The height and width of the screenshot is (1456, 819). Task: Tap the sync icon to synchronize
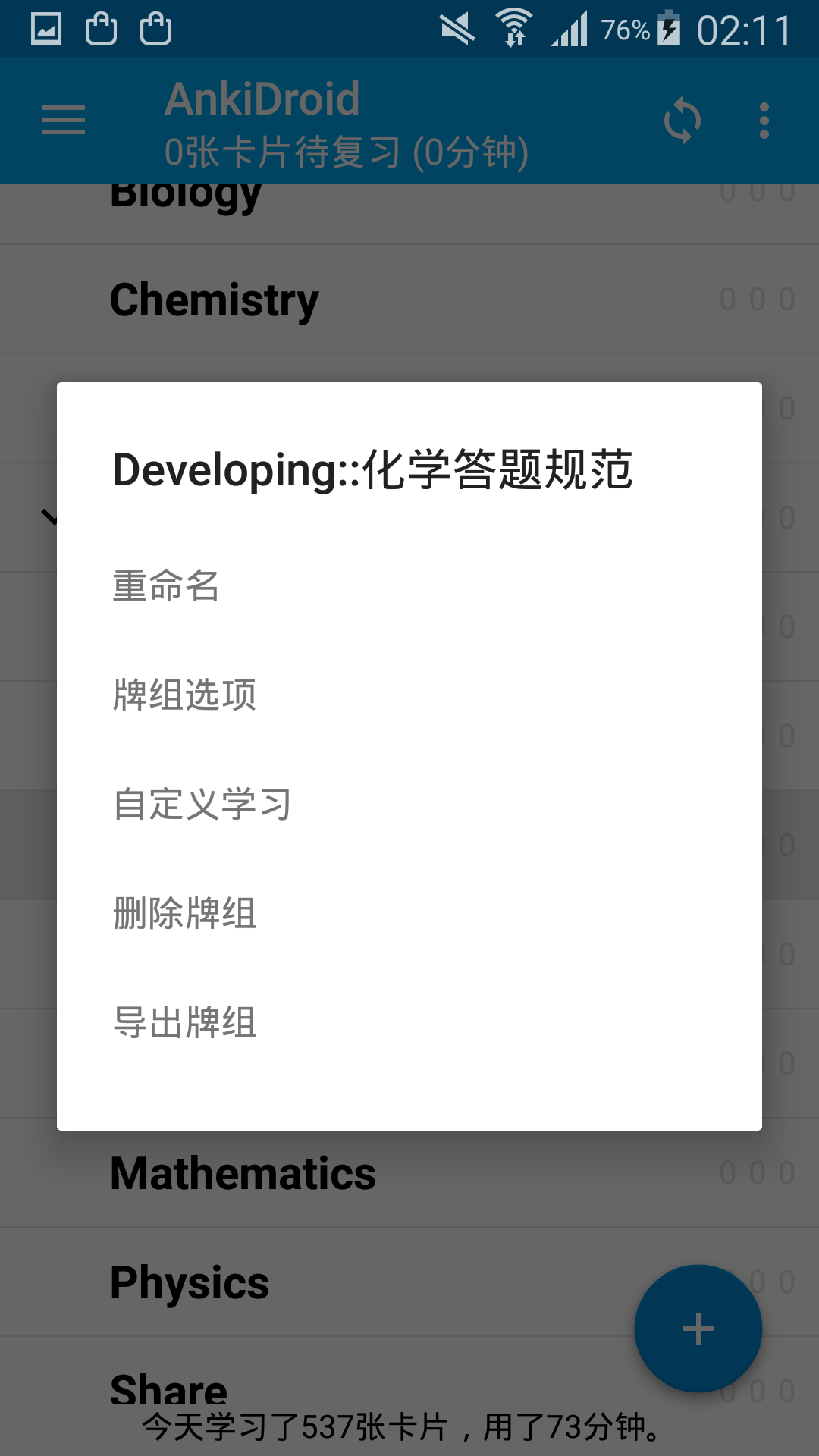point(681,121)
